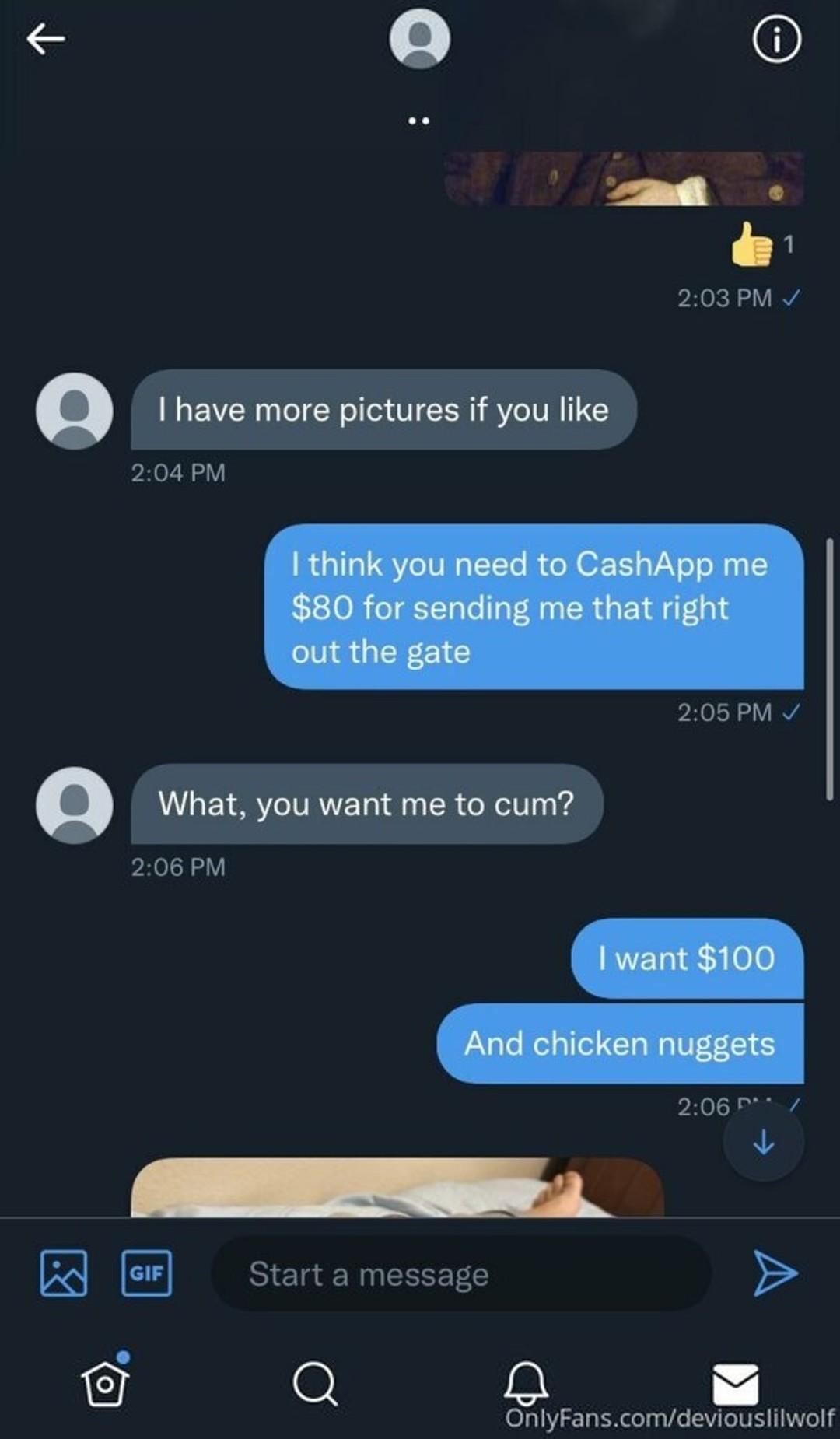
Task: Switch to the Search tab
Action: click(x=315, y=1384)
